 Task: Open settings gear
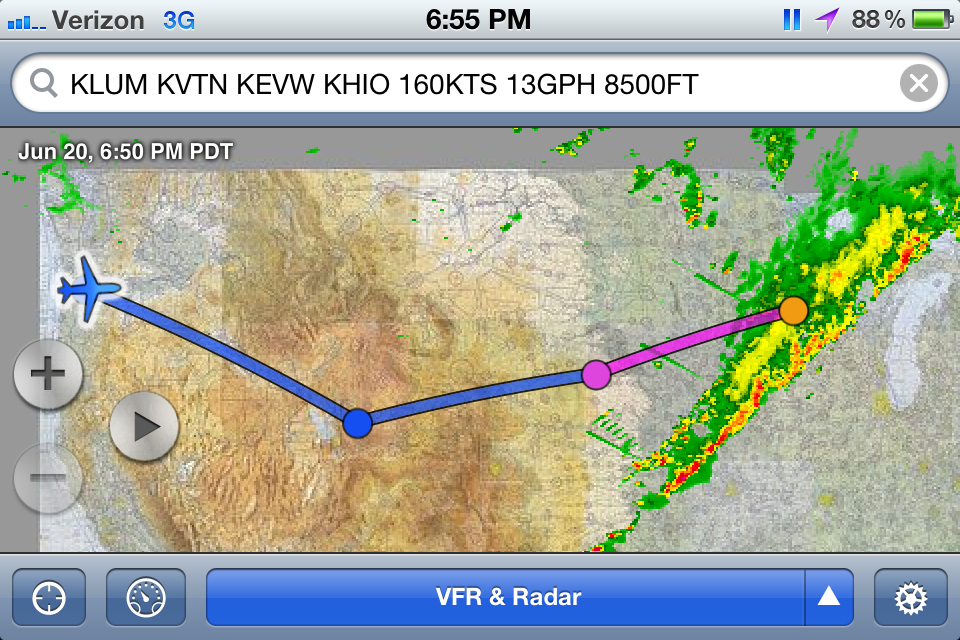click(910, 598)
